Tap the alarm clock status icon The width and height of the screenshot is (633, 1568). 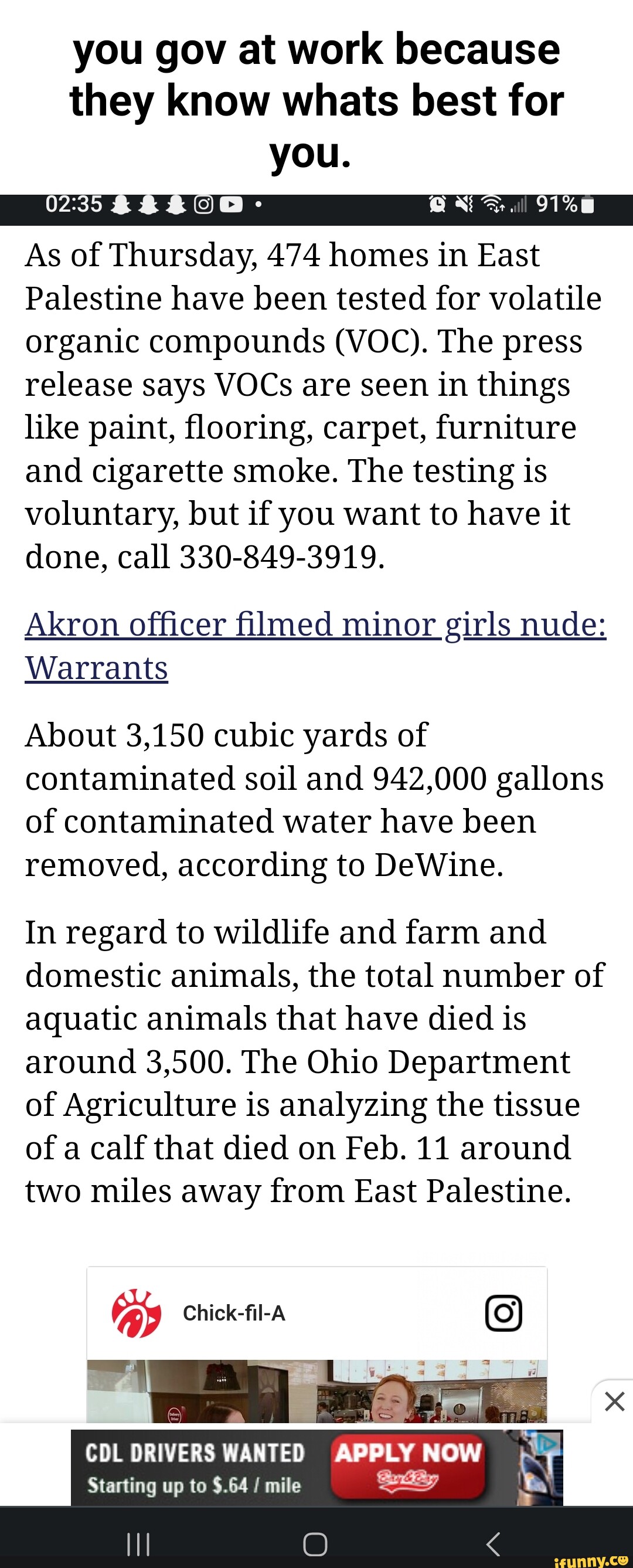437,204
